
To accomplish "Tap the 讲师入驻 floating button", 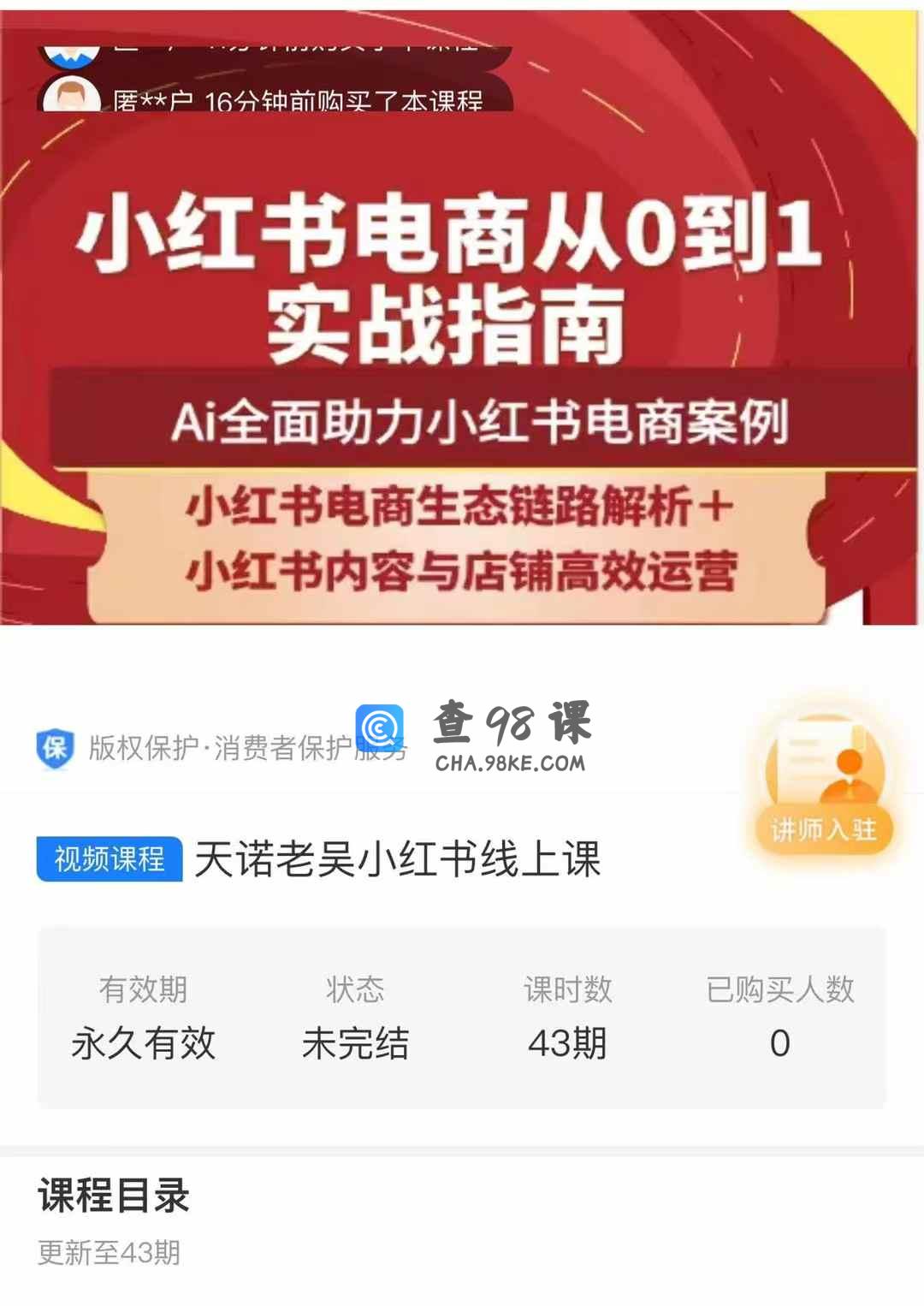I will pyautogui.click(x=823, y=785).
